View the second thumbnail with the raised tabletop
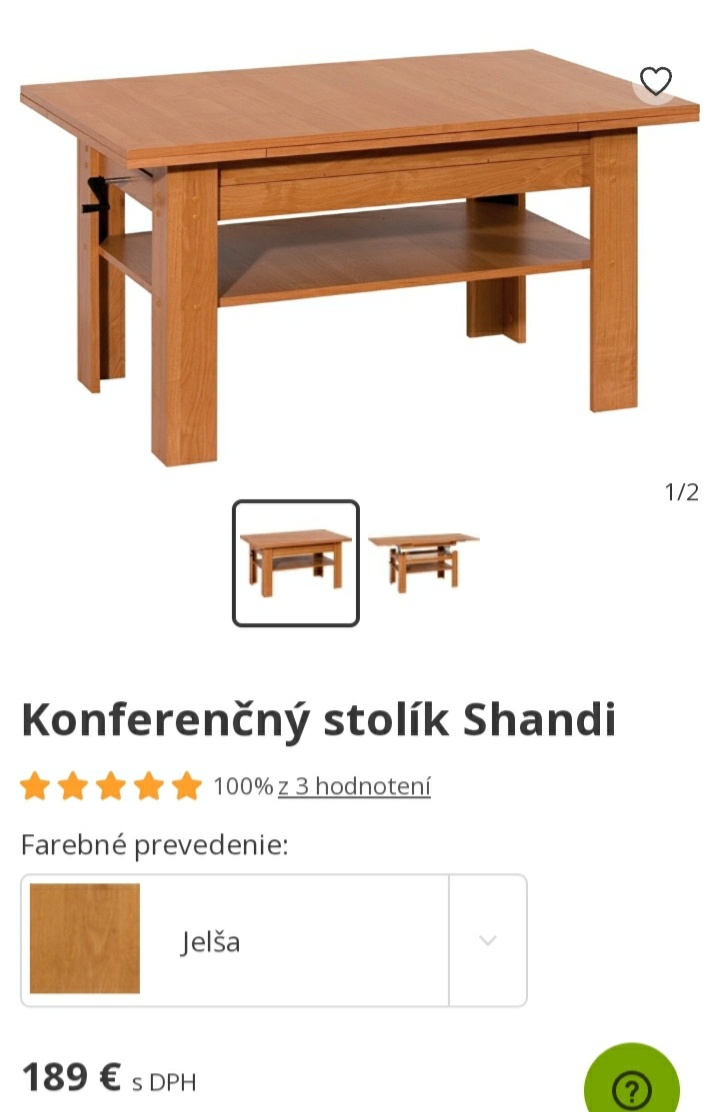The height and width of the screenshot is (1112, 720). tap(423, 562)
